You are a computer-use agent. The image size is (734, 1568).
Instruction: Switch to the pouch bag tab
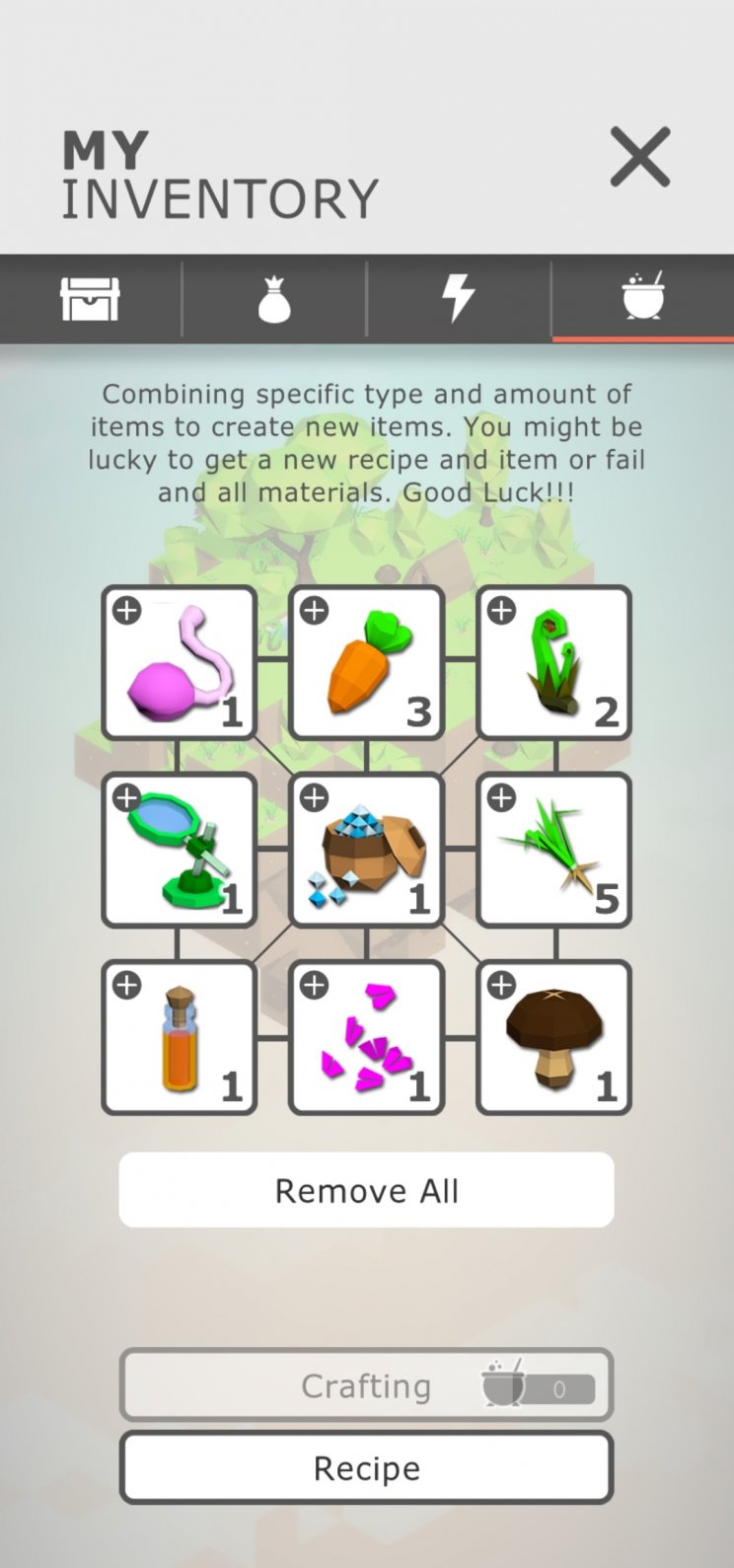(274, 298)
